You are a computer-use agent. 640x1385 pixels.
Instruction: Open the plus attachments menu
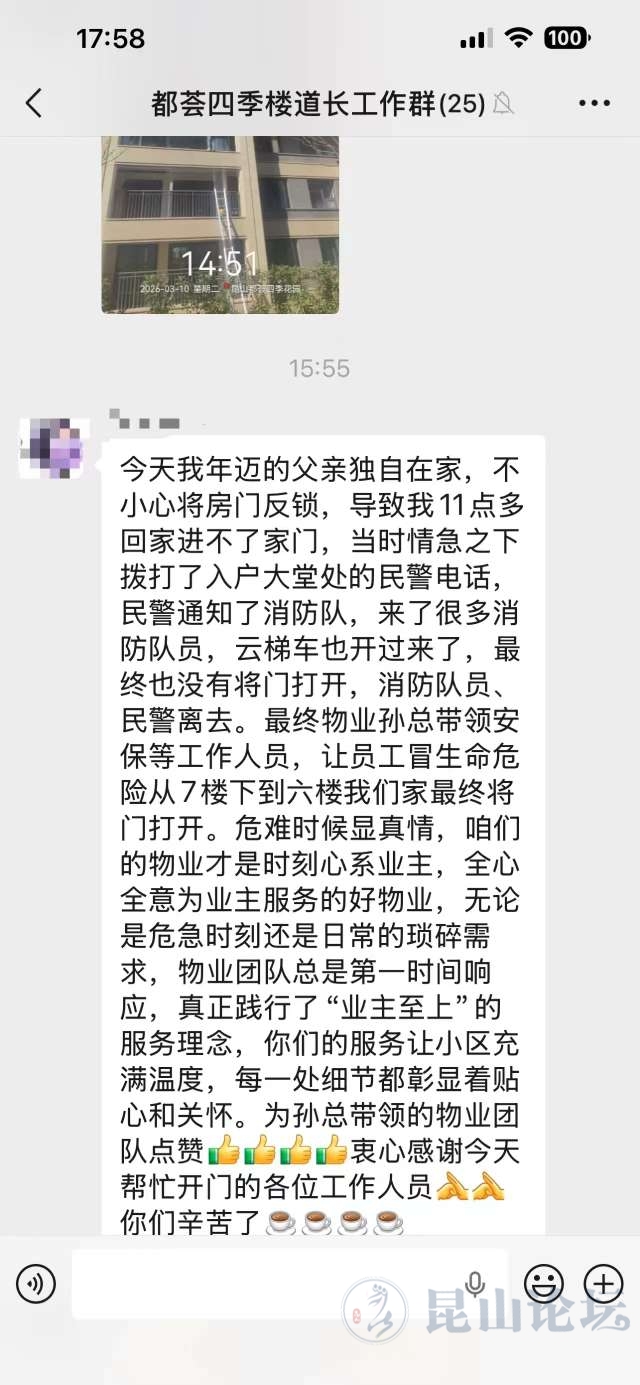pos(603,1283)
